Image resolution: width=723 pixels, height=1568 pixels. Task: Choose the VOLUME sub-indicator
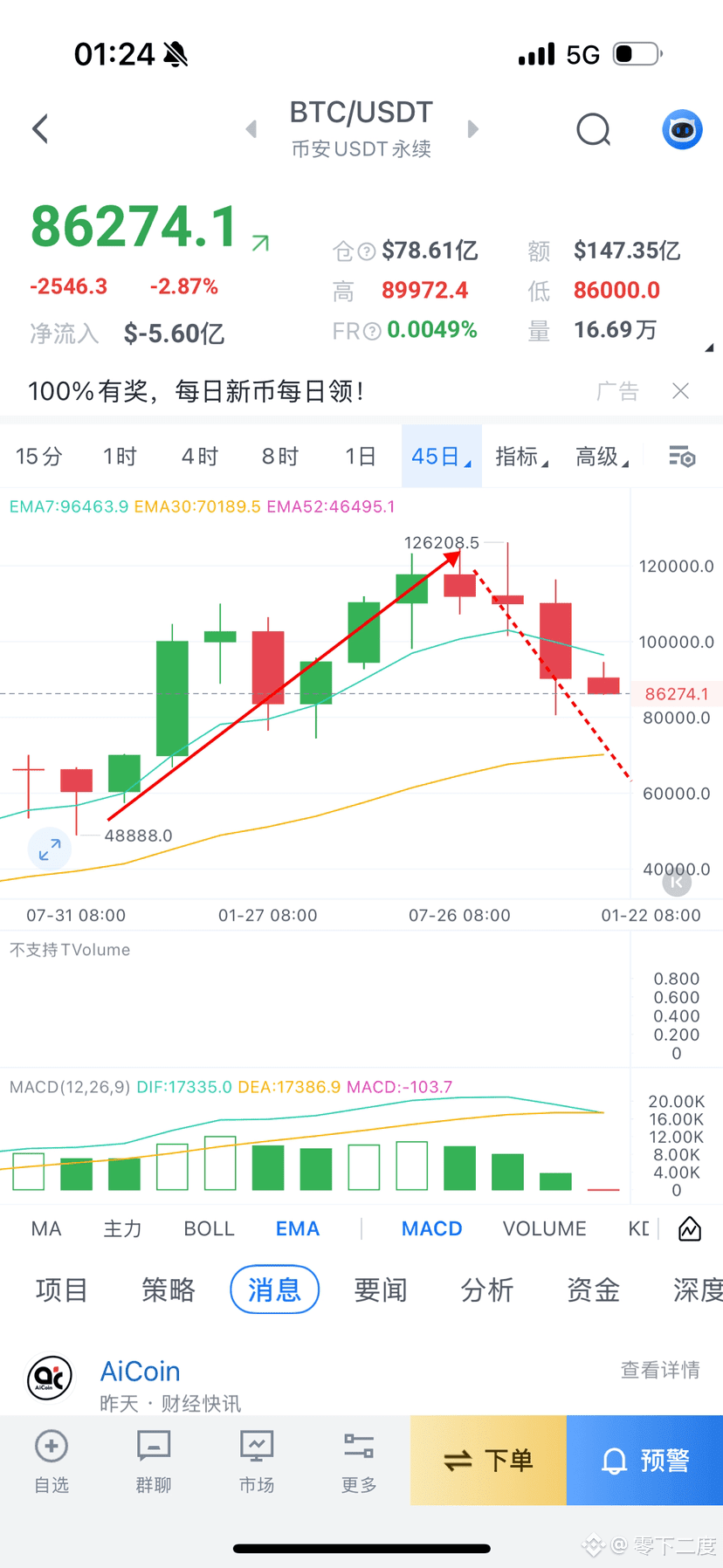pyautogui.click(x=544, y=1228)
